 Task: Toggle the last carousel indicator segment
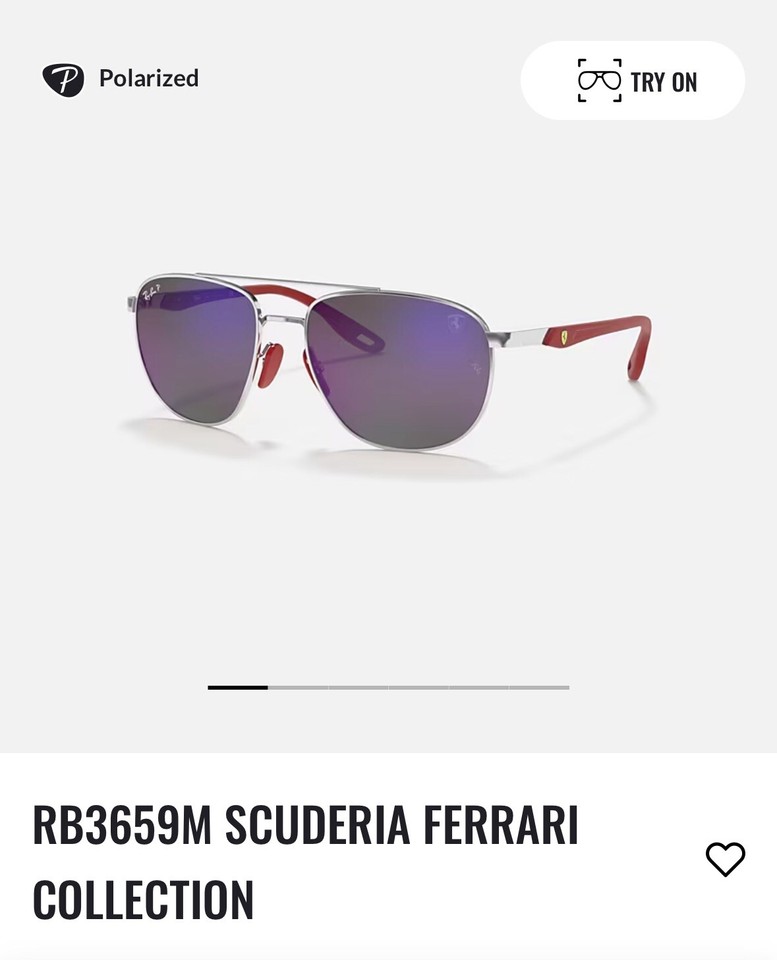[538, 688]
